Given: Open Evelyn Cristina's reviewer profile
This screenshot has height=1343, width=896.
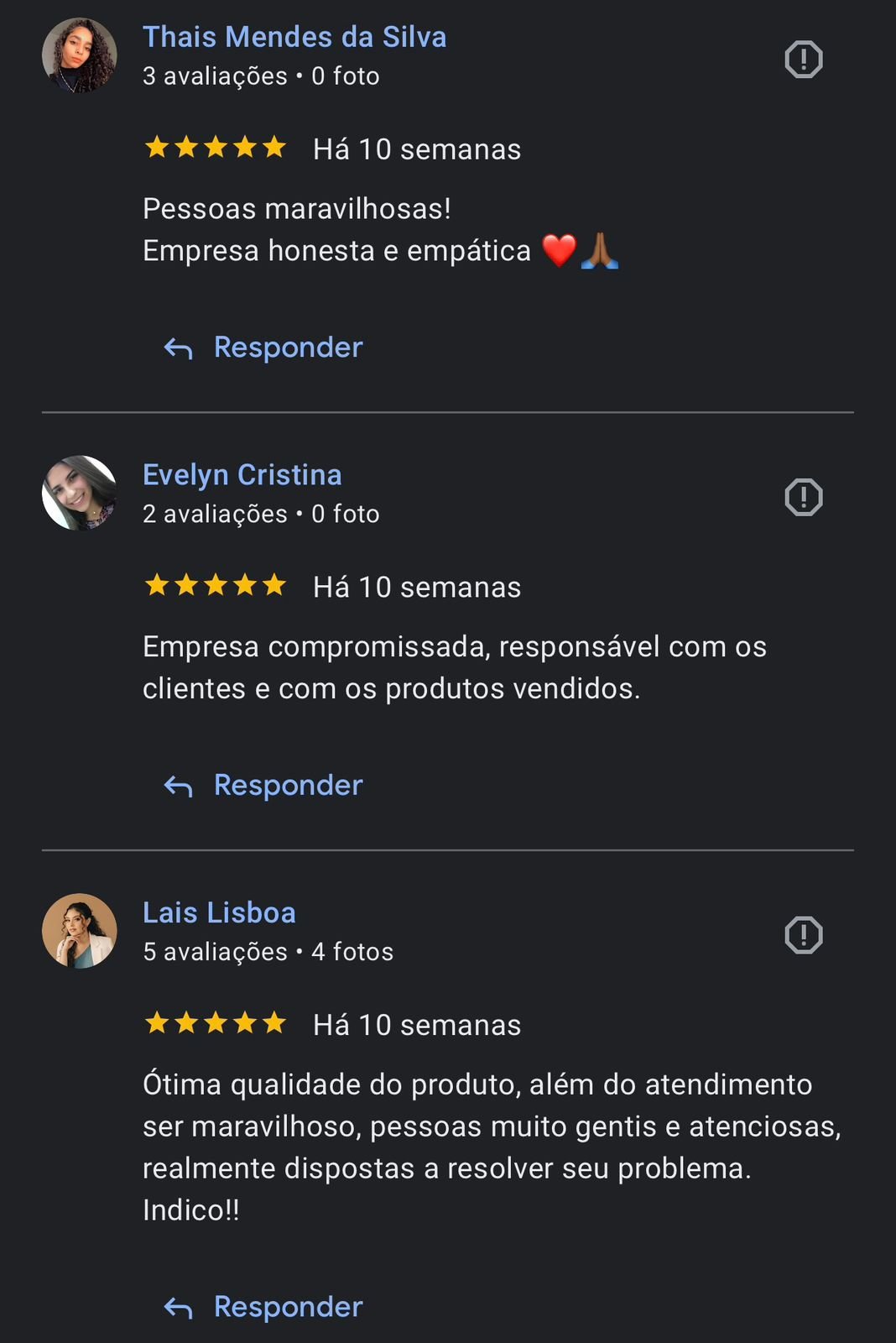Looking at the screenshot, I should 242,475.
